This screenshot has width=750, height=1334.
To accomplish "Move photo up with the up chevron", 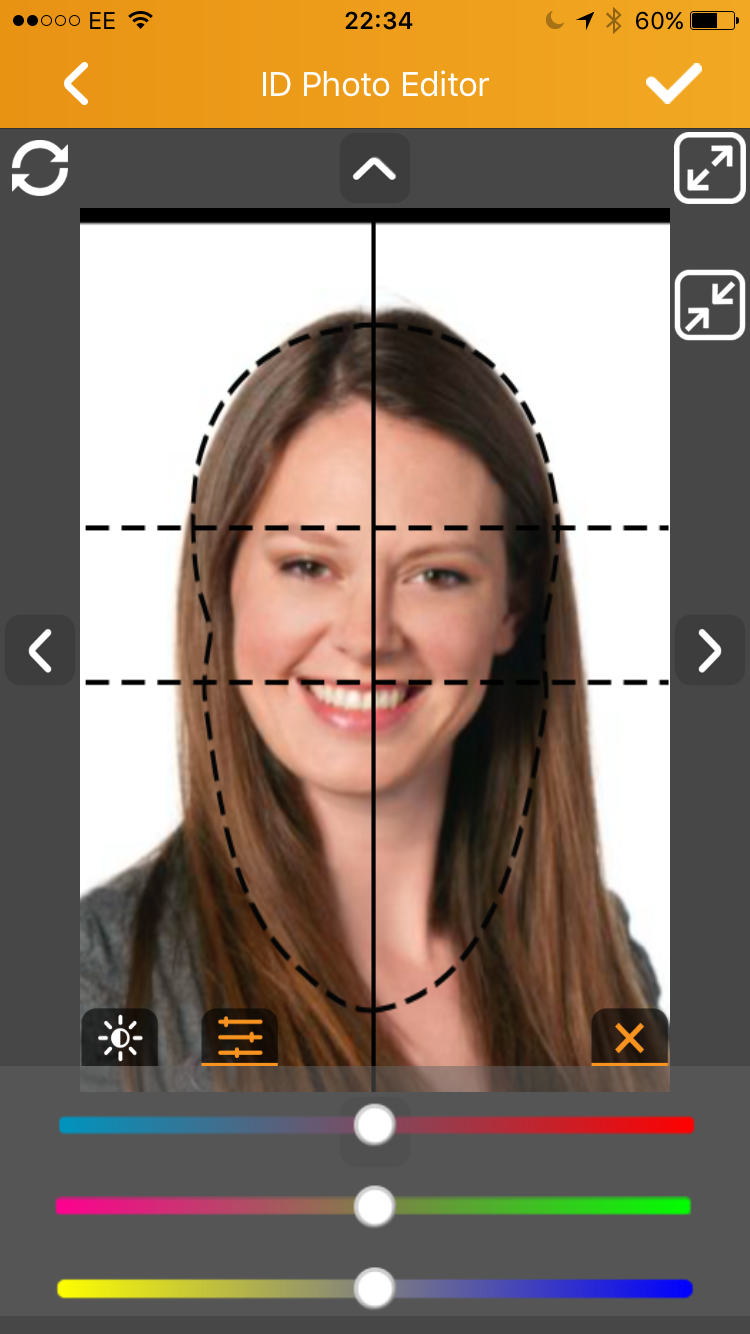I will click(x=375, y=169).
